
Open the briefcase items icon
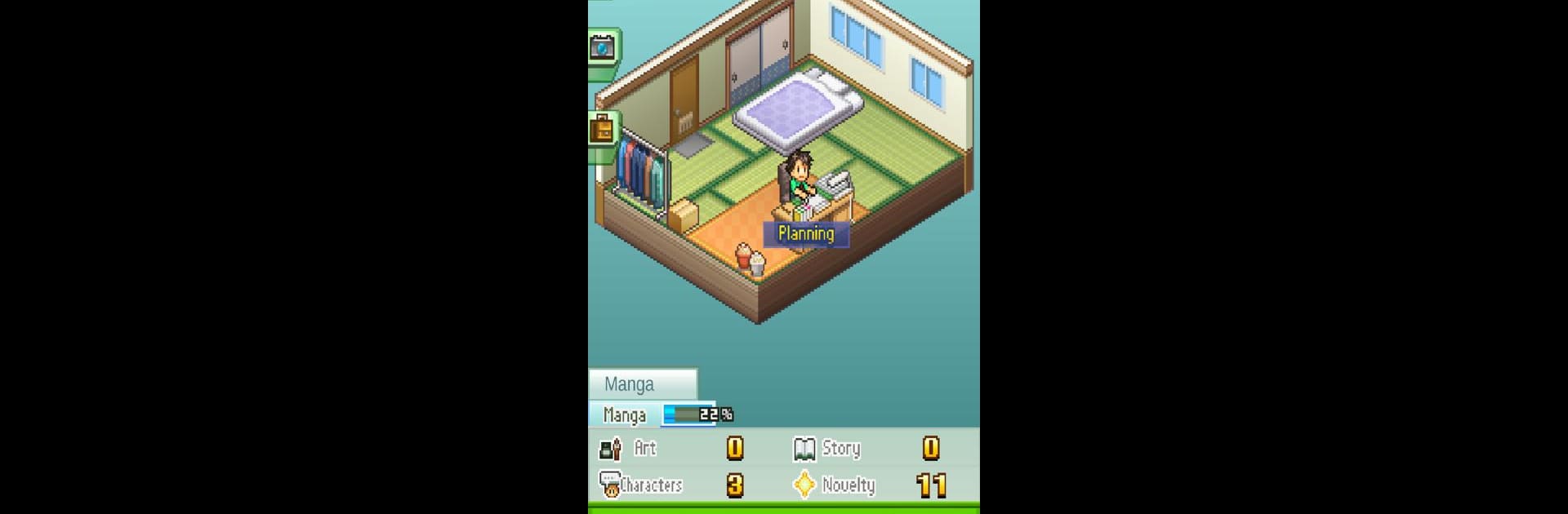pyautogui.click(x=603, y=129)
